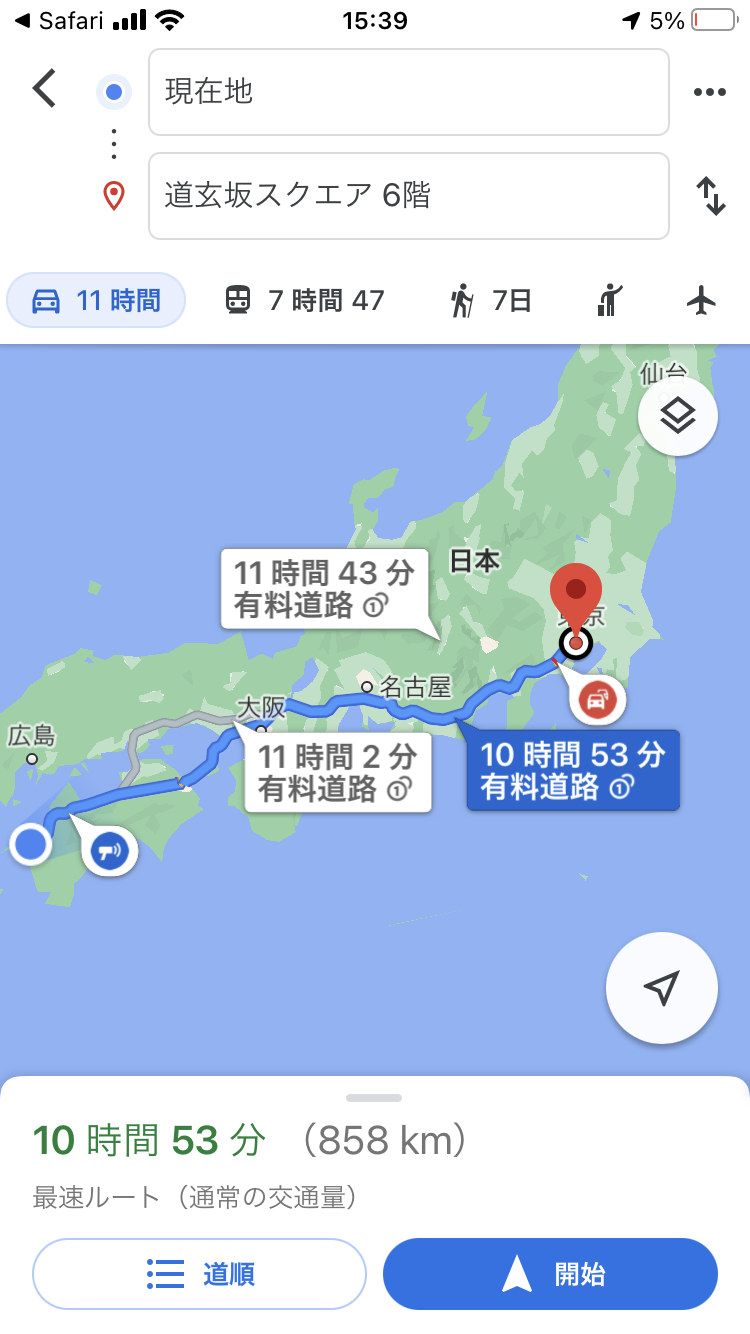Start navigation with 開始 button

click(550, 1273)
